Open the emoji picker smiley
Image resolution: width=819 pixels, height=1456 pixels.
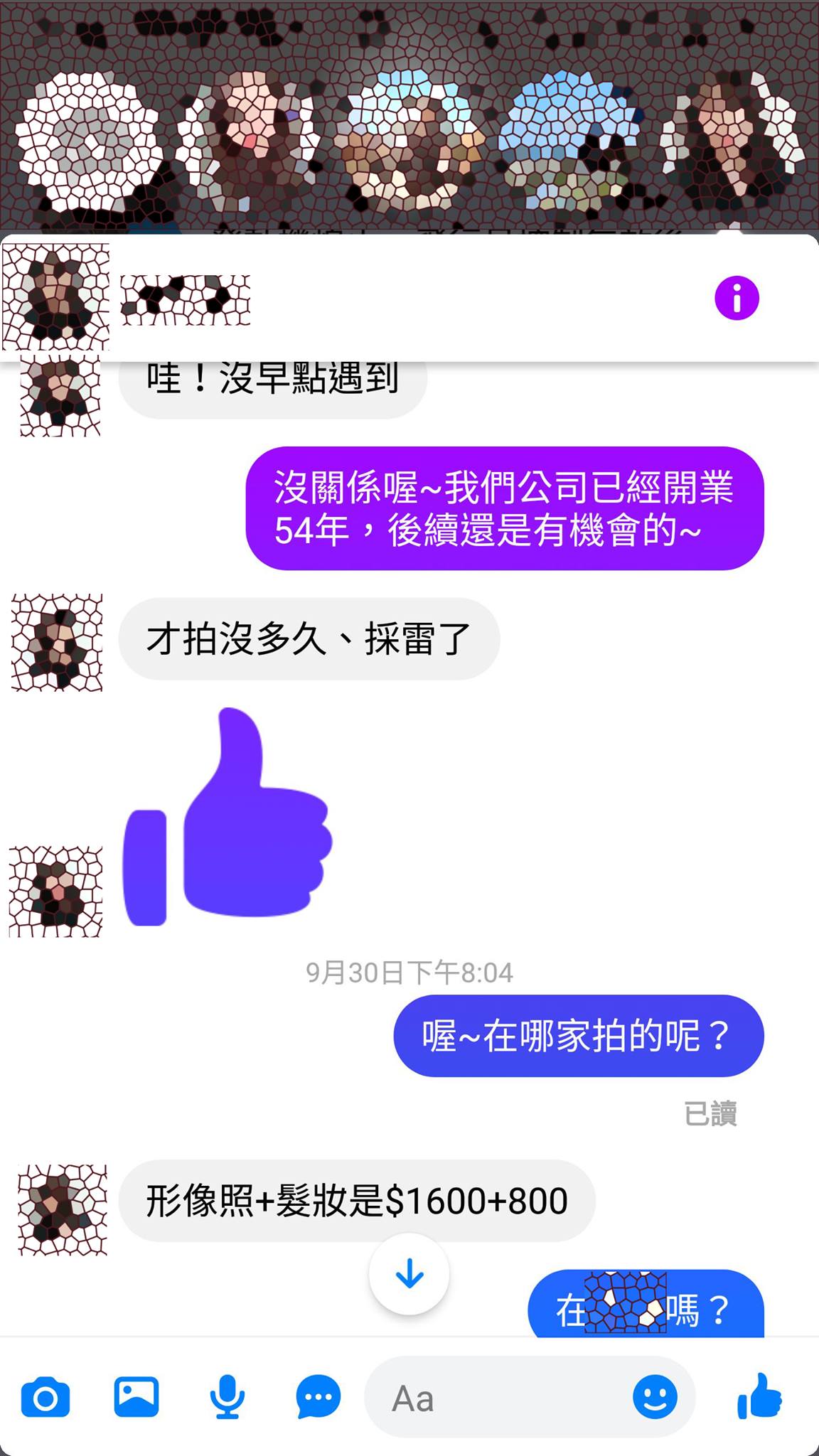pos(655,1397)
